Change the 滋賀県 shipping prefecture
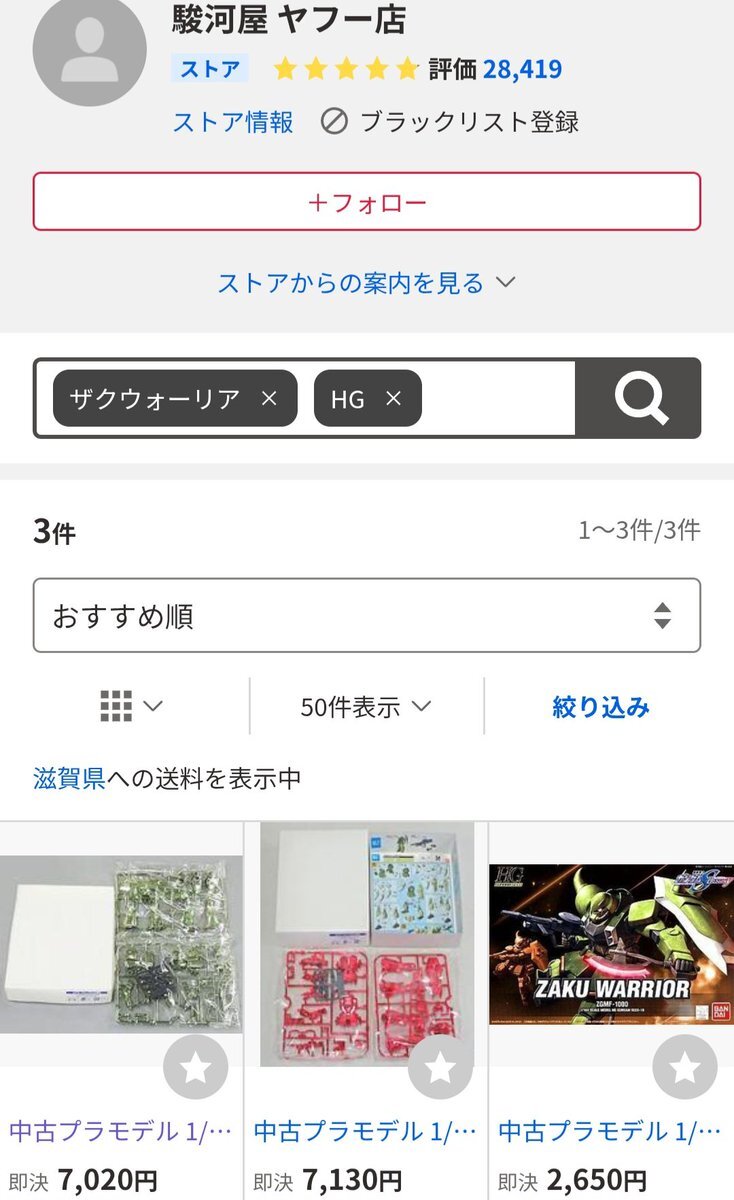 click(69, 778)
